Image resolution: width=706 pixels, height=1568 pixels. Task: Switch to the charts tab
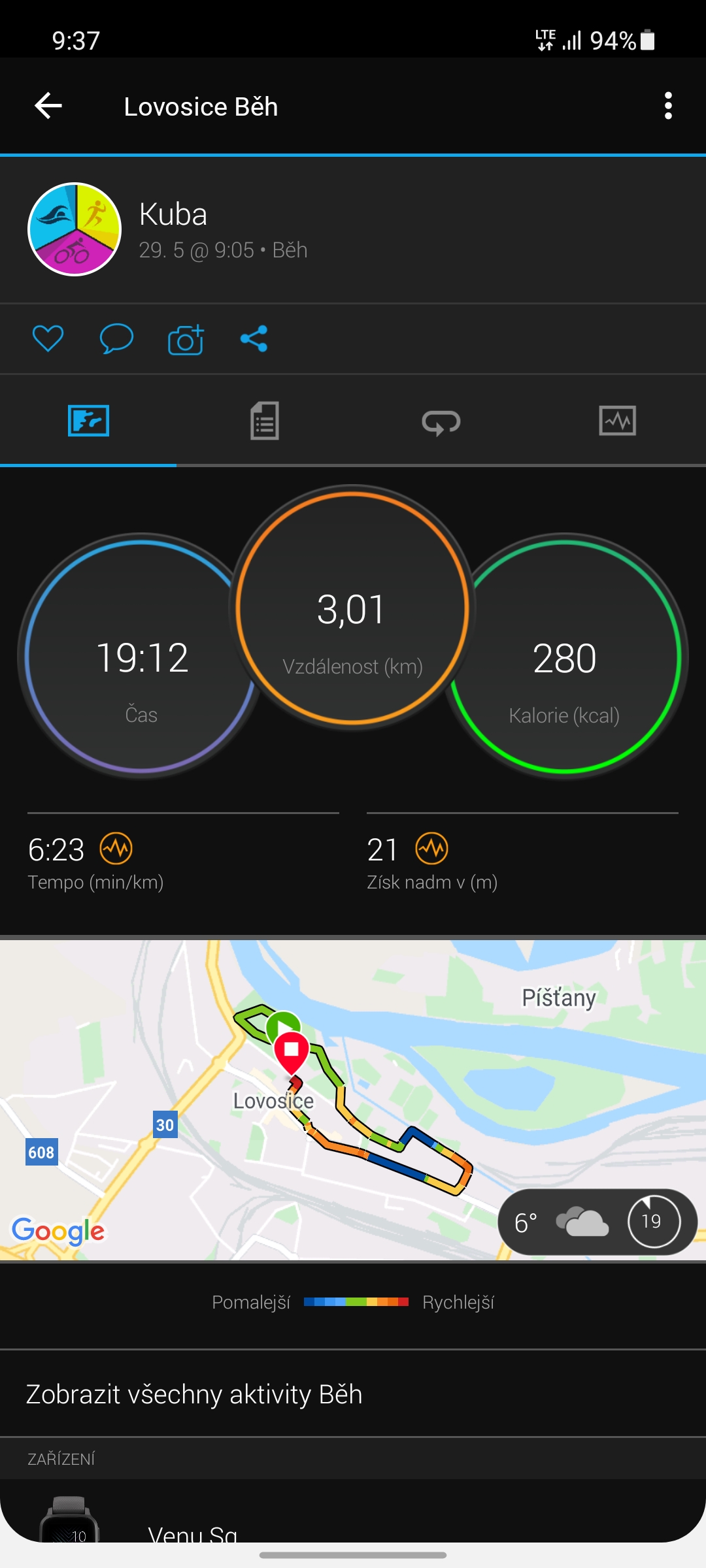(x=618, y=421)
